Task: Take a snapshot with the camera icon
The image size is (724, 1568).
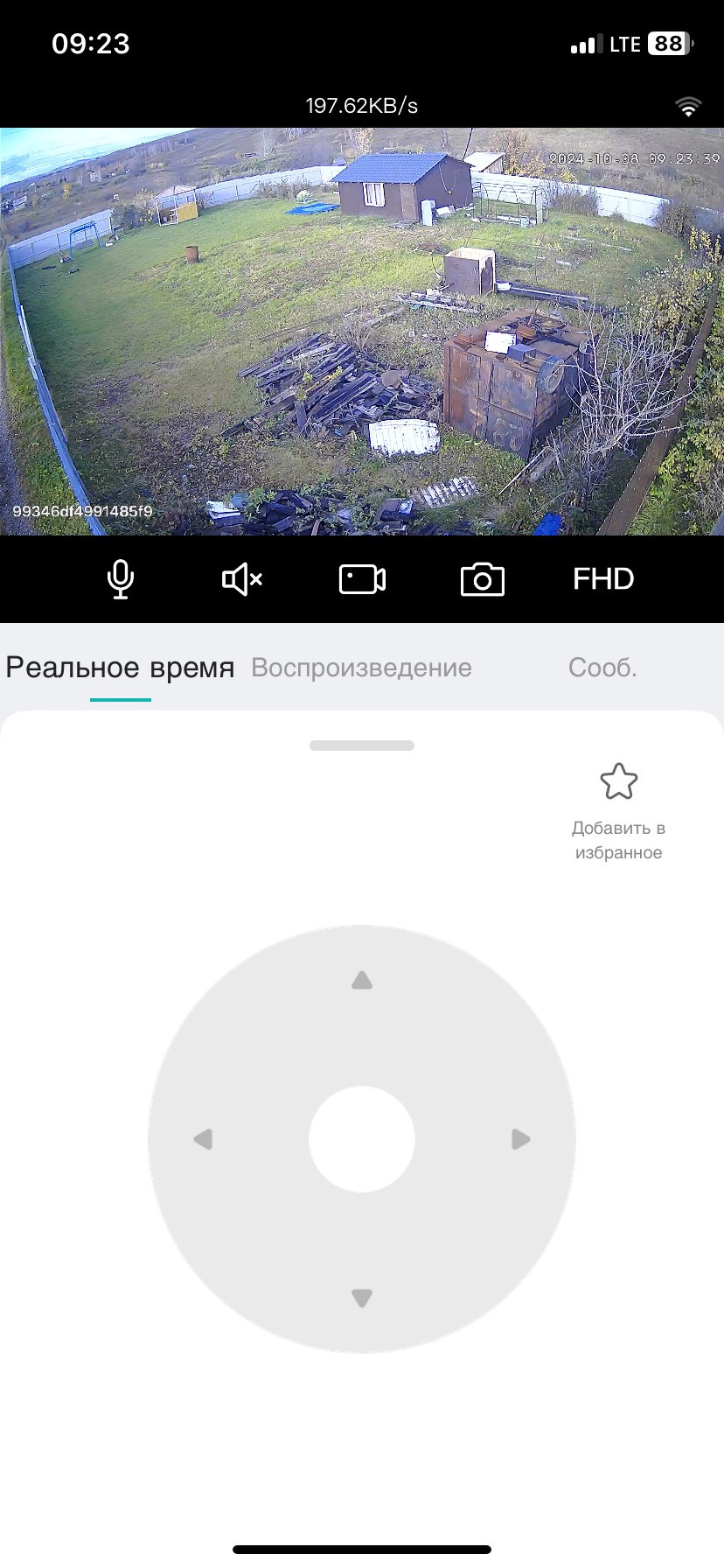Action: click(482, 580)
